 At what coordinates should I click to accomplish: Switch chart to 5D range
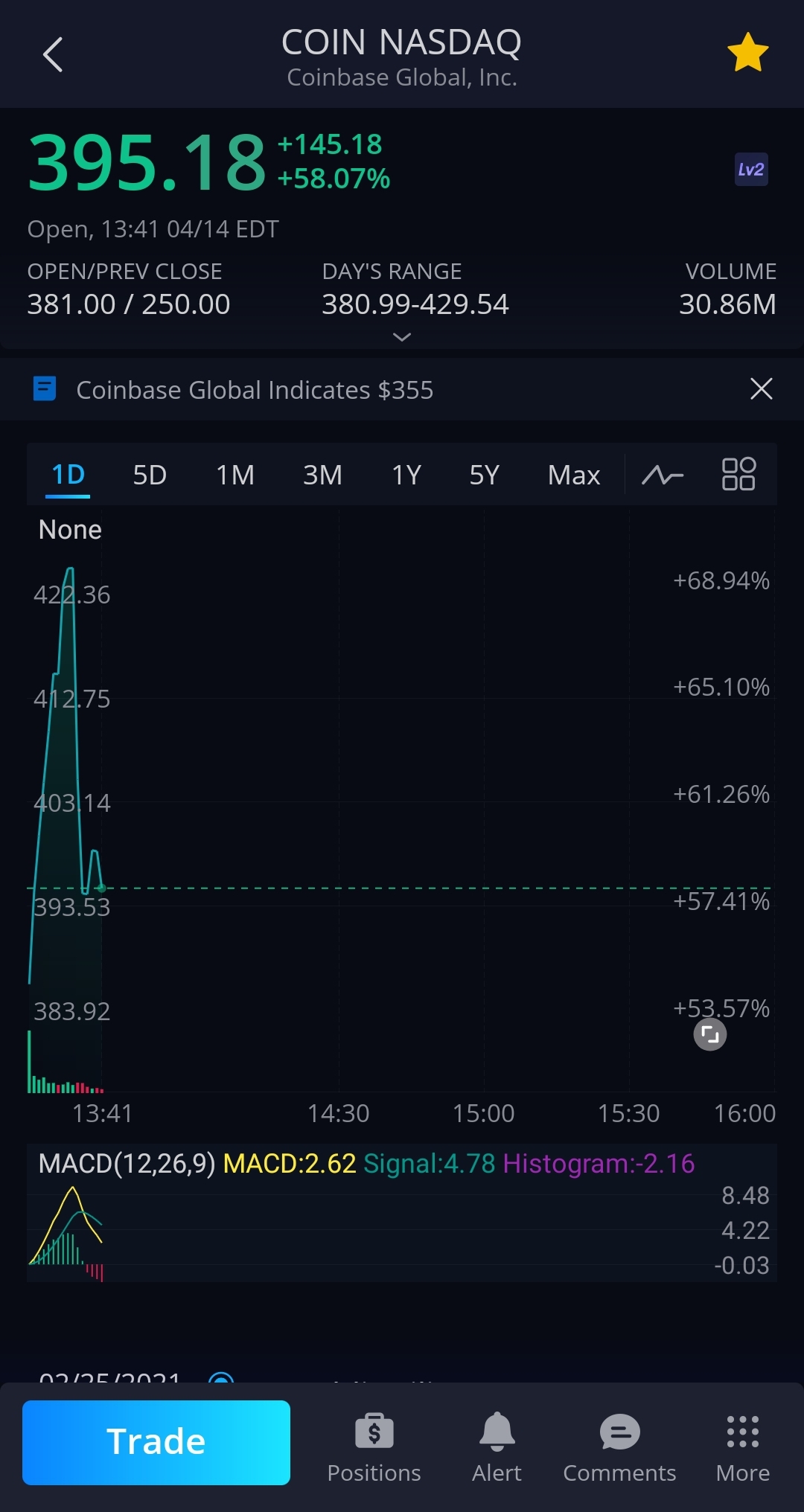(150, 475)
